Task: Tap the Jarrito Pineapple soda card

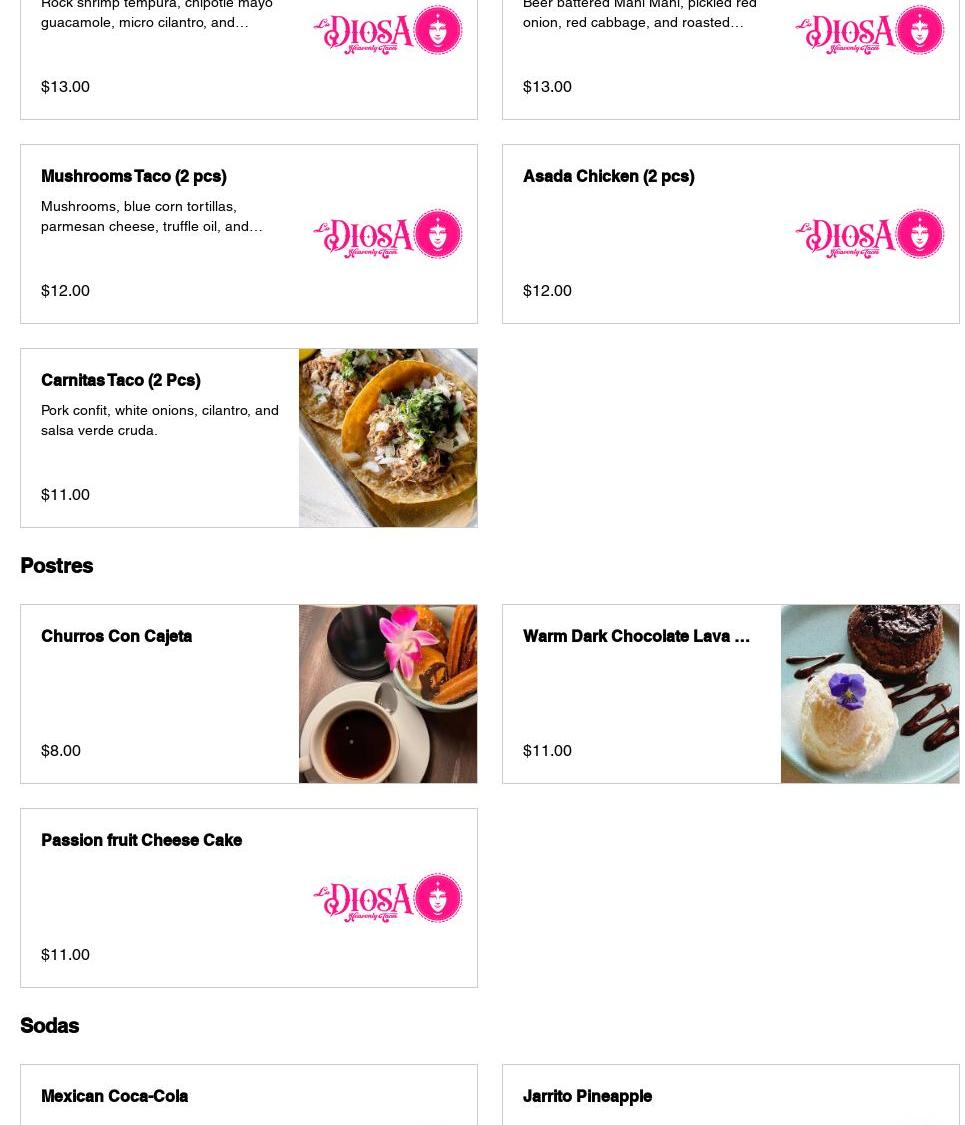Action: (x=730, y=1097)
